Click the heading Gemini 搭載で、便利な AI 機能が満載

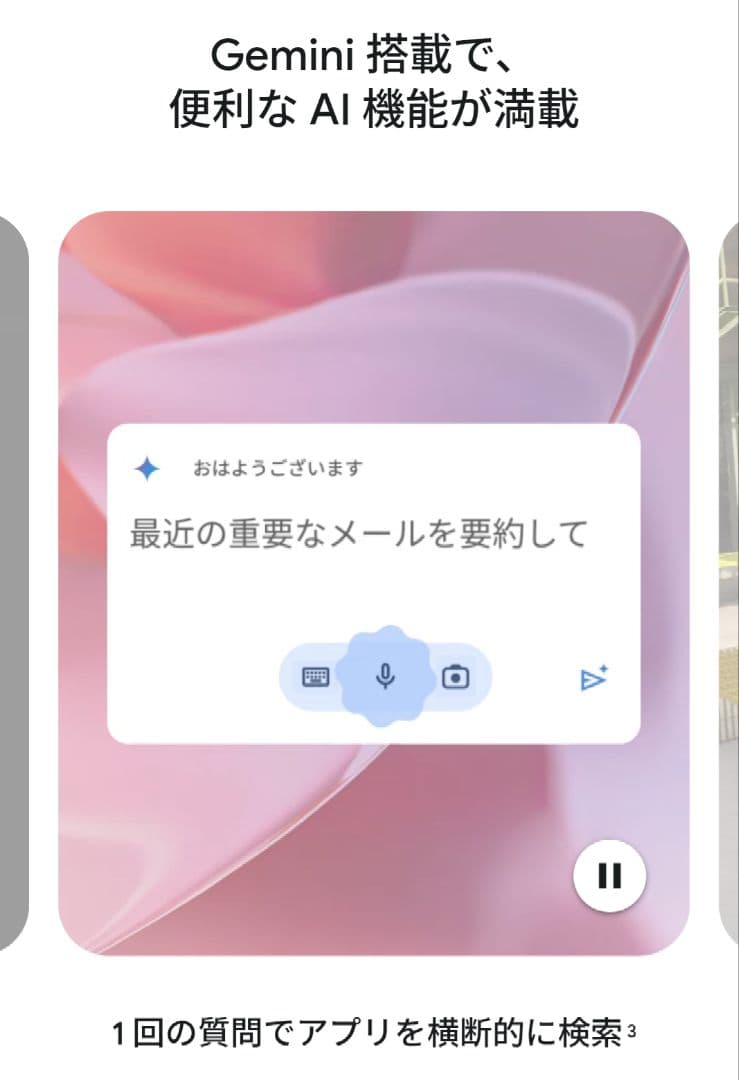click(x=369, y=80)
